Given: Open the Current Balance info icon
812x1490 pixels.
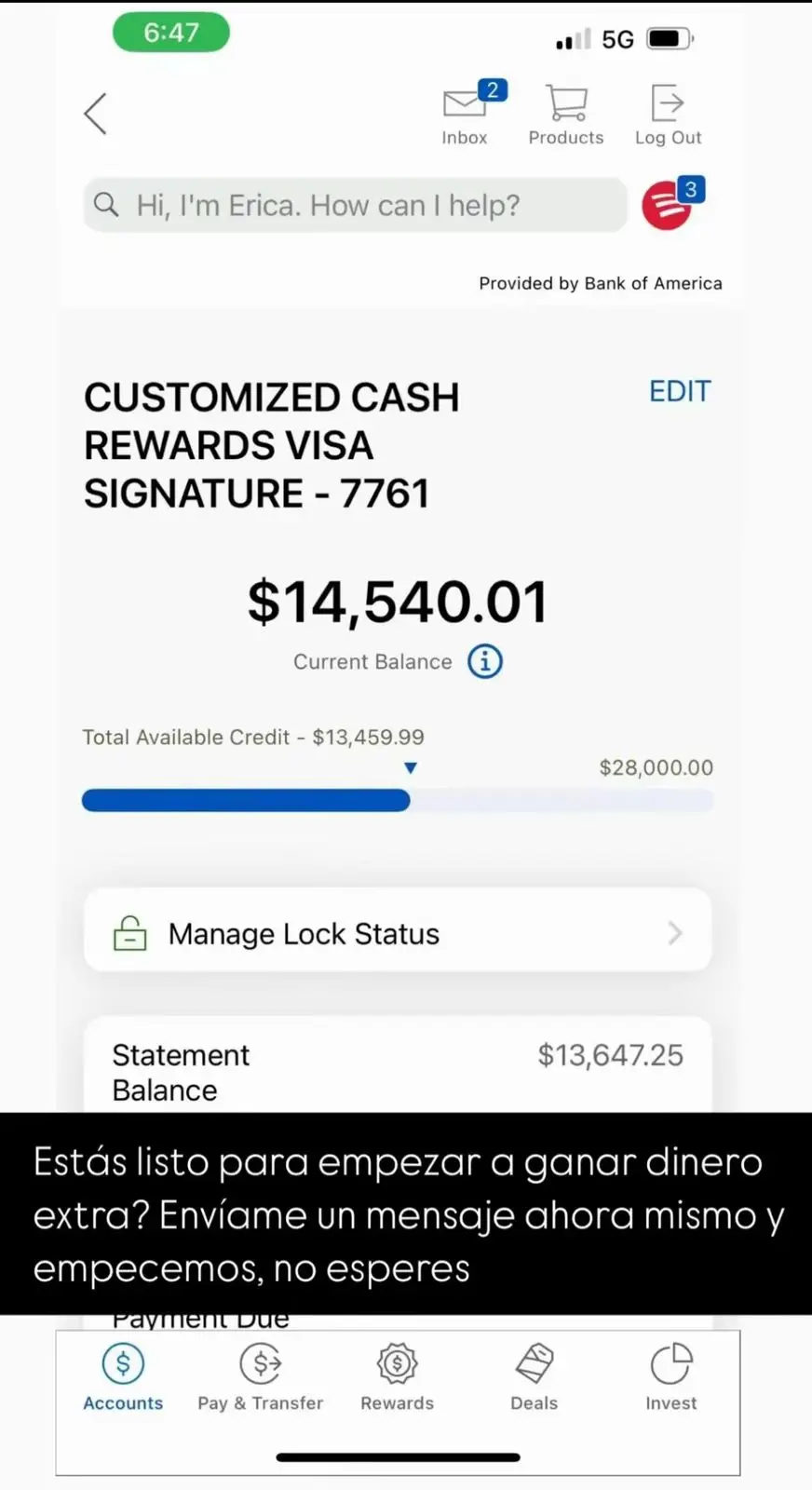Looking at the screenshot, I should tap(485, 661).
